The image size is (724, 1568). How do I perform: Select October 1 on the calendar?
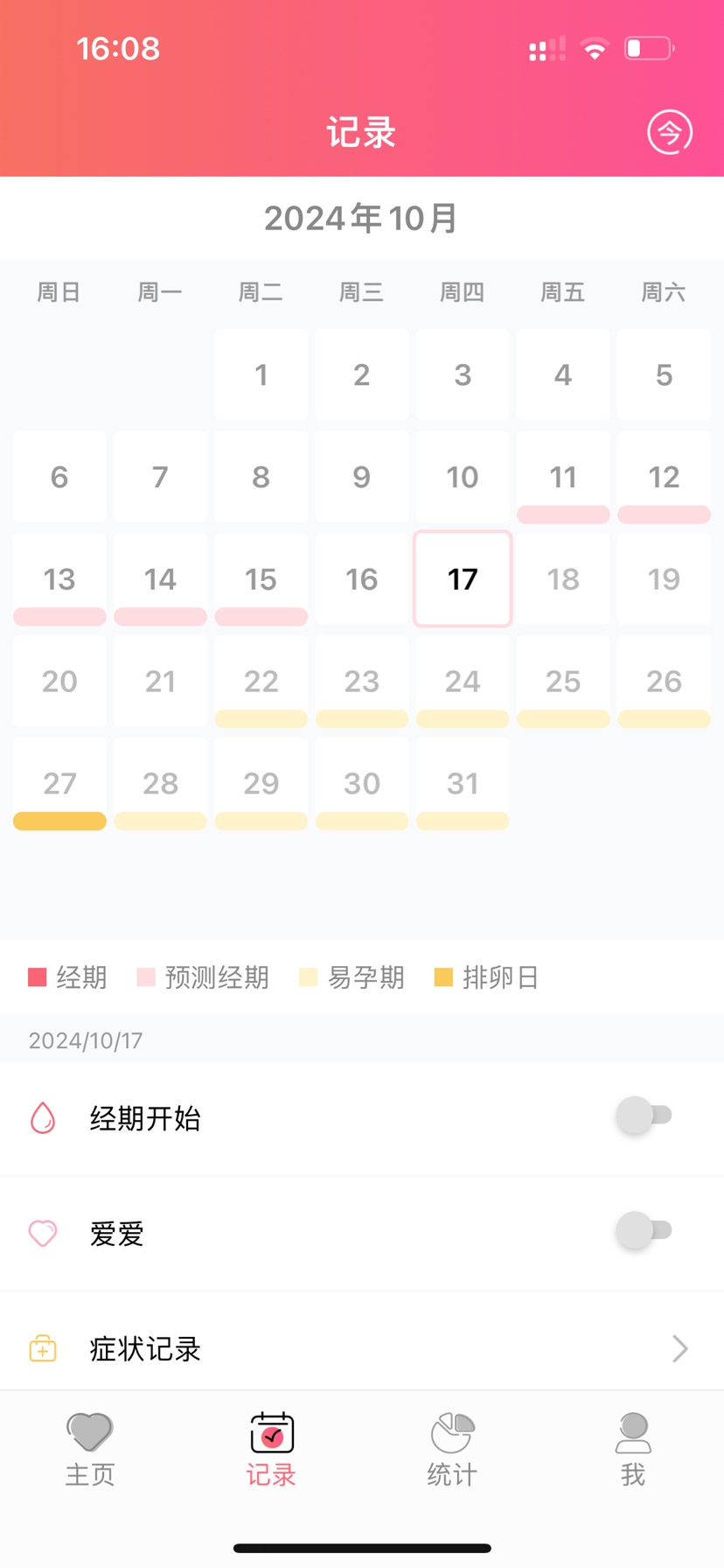tap(261, 375)
